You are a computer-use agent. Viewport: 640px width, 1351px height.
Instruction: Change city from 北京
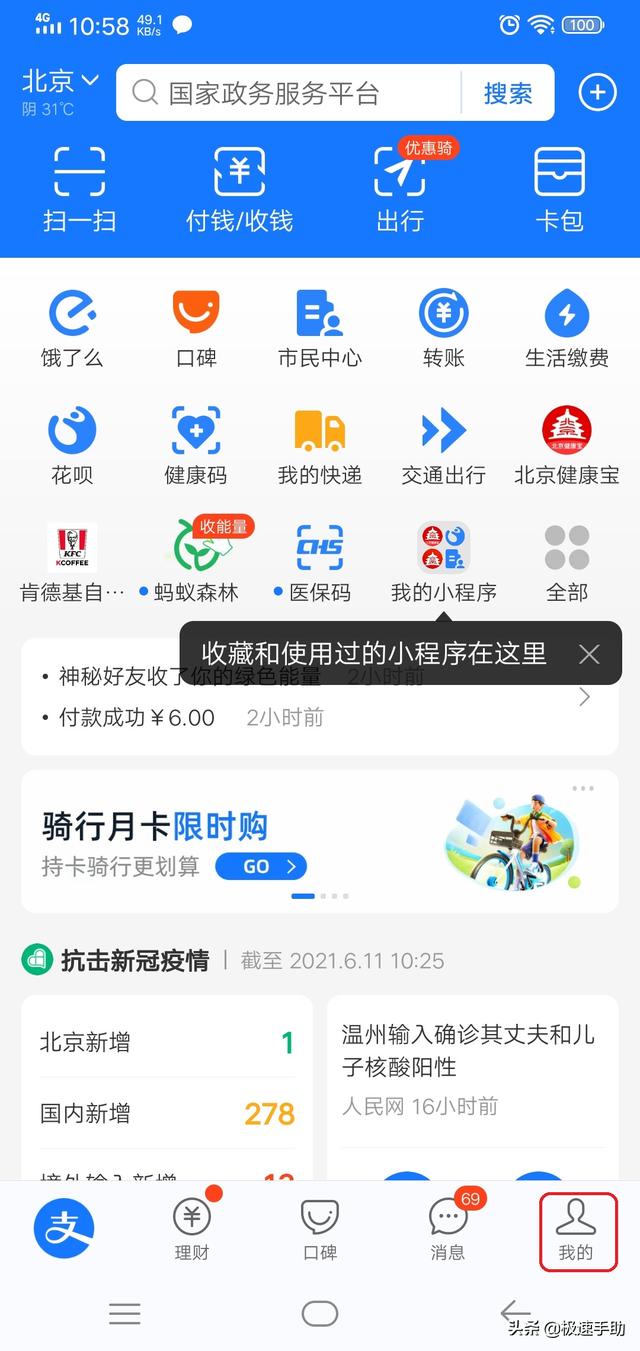60,82
